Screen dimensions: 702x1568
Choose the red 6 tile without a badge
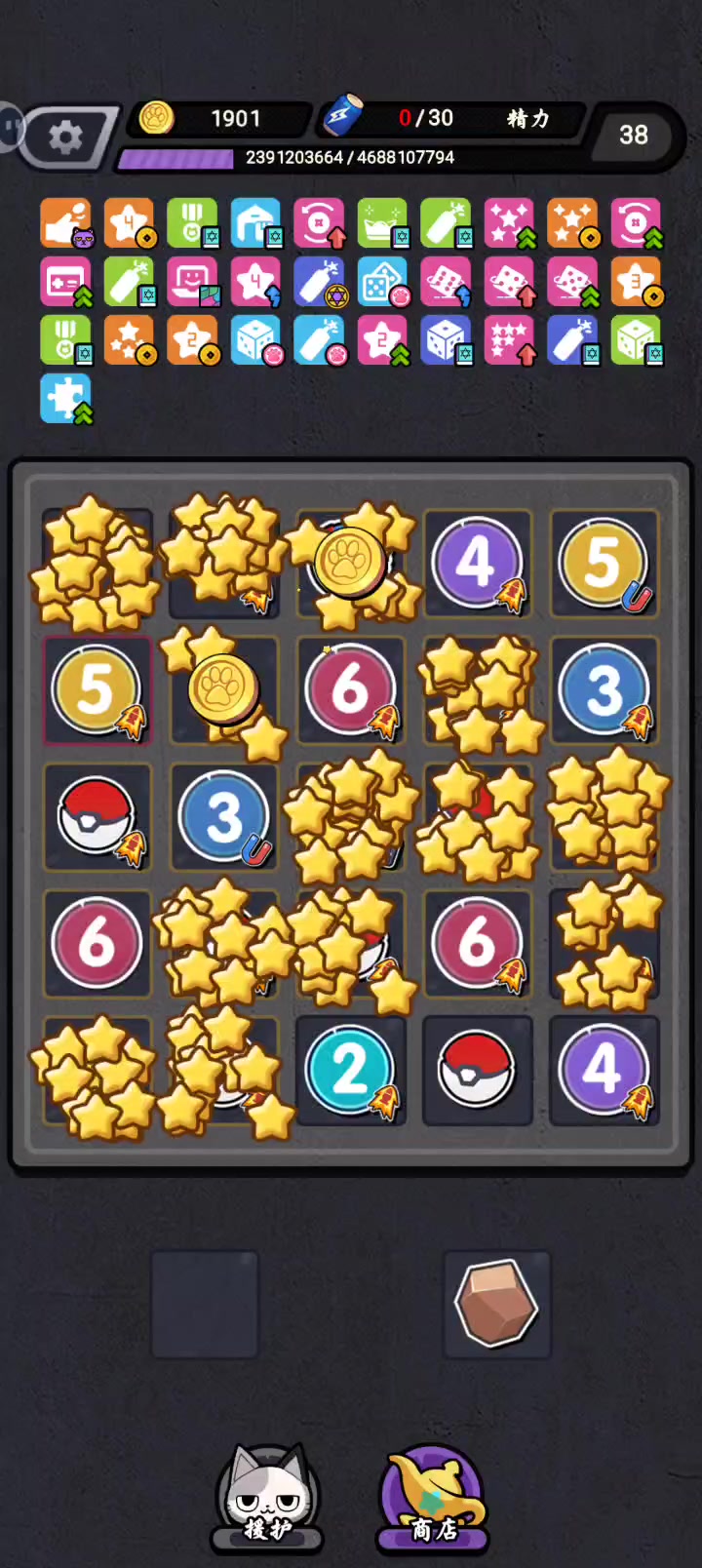pyautogui.click(x=97, y=943)
